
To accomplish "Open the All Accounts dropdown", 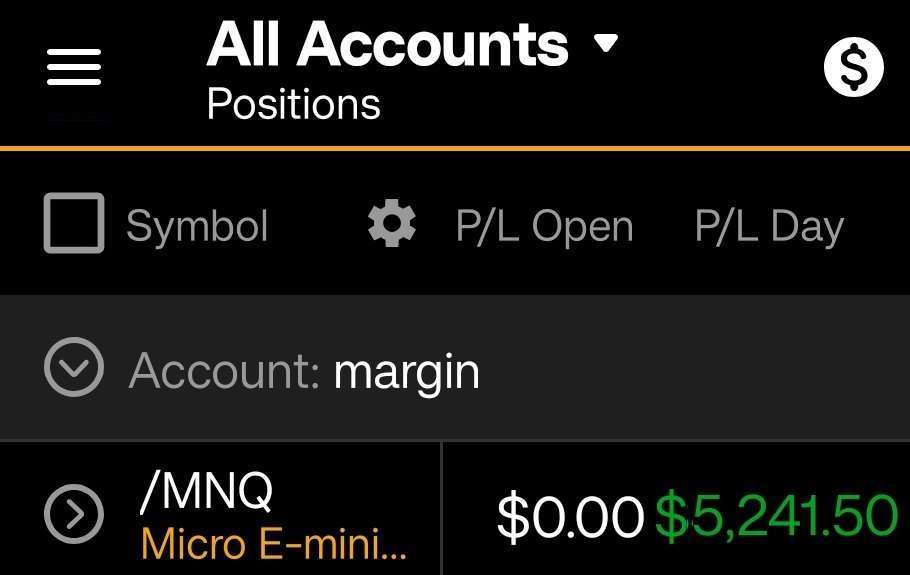I will pyautogui.click(x=412, y=45).
